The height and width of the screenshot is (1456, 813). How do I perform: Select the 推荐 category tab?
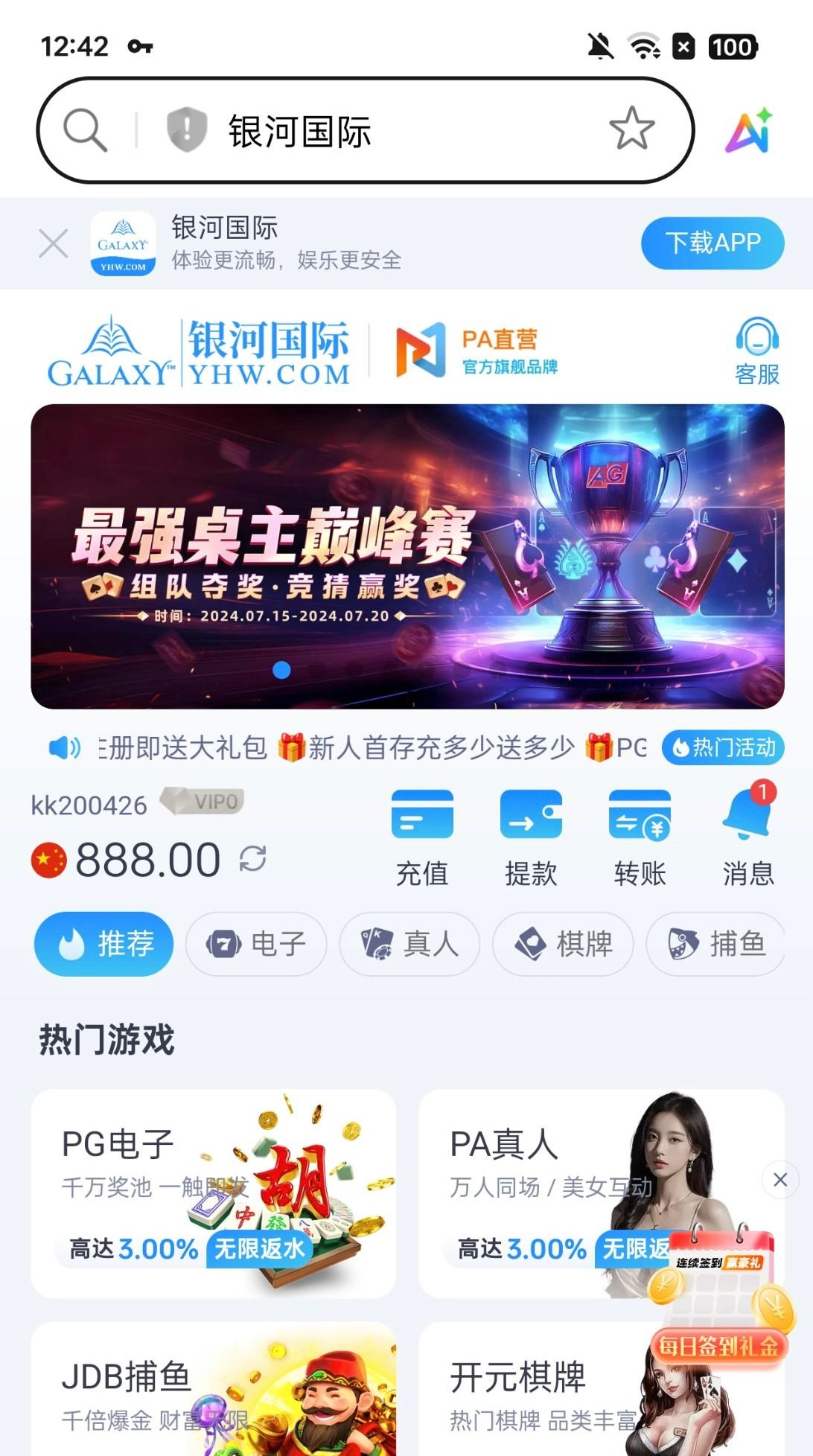[x=104, y=944]
